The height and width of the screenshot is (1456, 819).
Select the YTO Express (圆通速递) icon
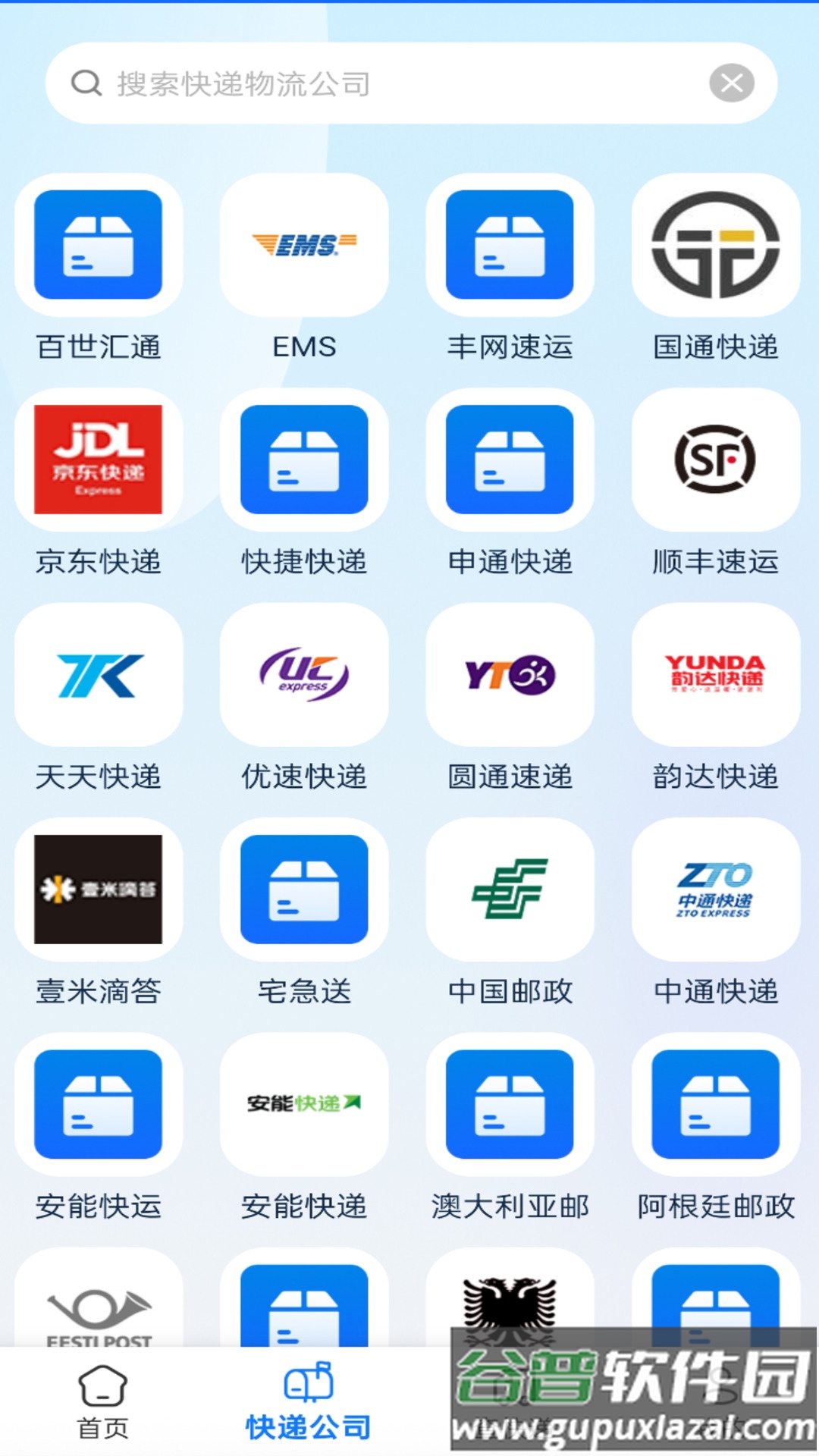(x=509, y=673)
